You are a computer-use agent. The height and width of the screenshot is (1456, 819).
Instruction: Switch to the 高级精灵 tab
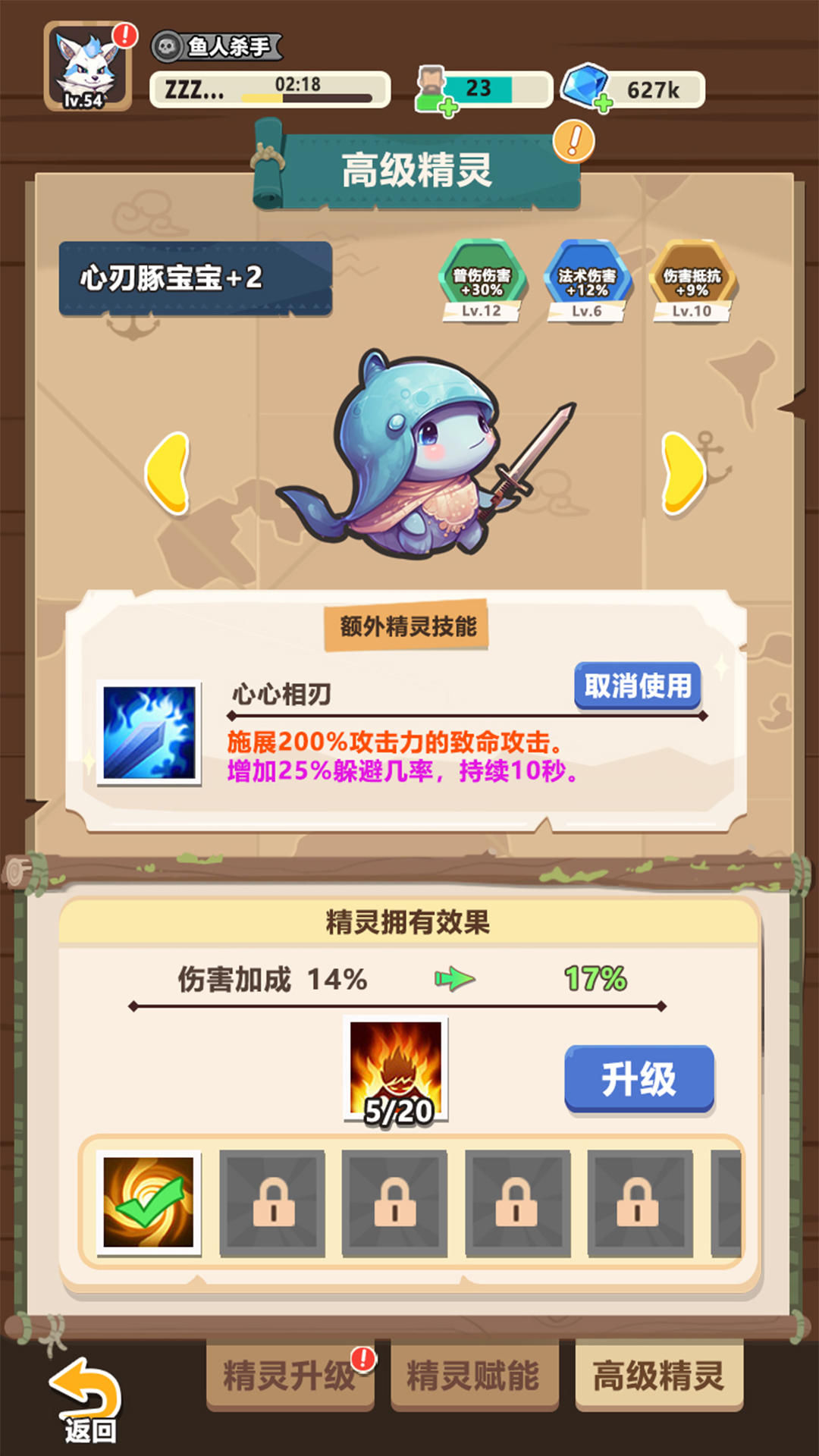coord(658,1375)
